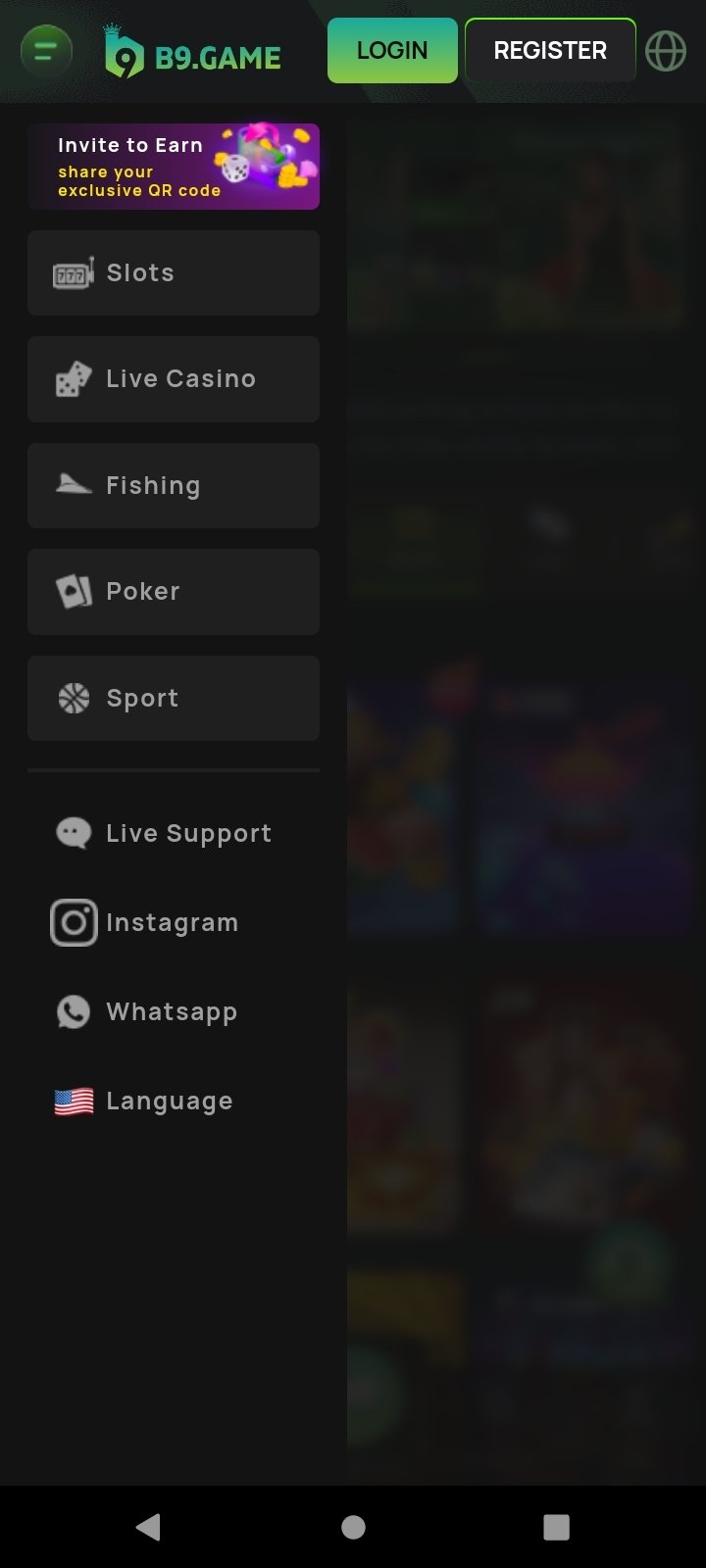The image size is (706, 1568).
Task: Tap the LOGIN button
Action: [x=392, y=50]
